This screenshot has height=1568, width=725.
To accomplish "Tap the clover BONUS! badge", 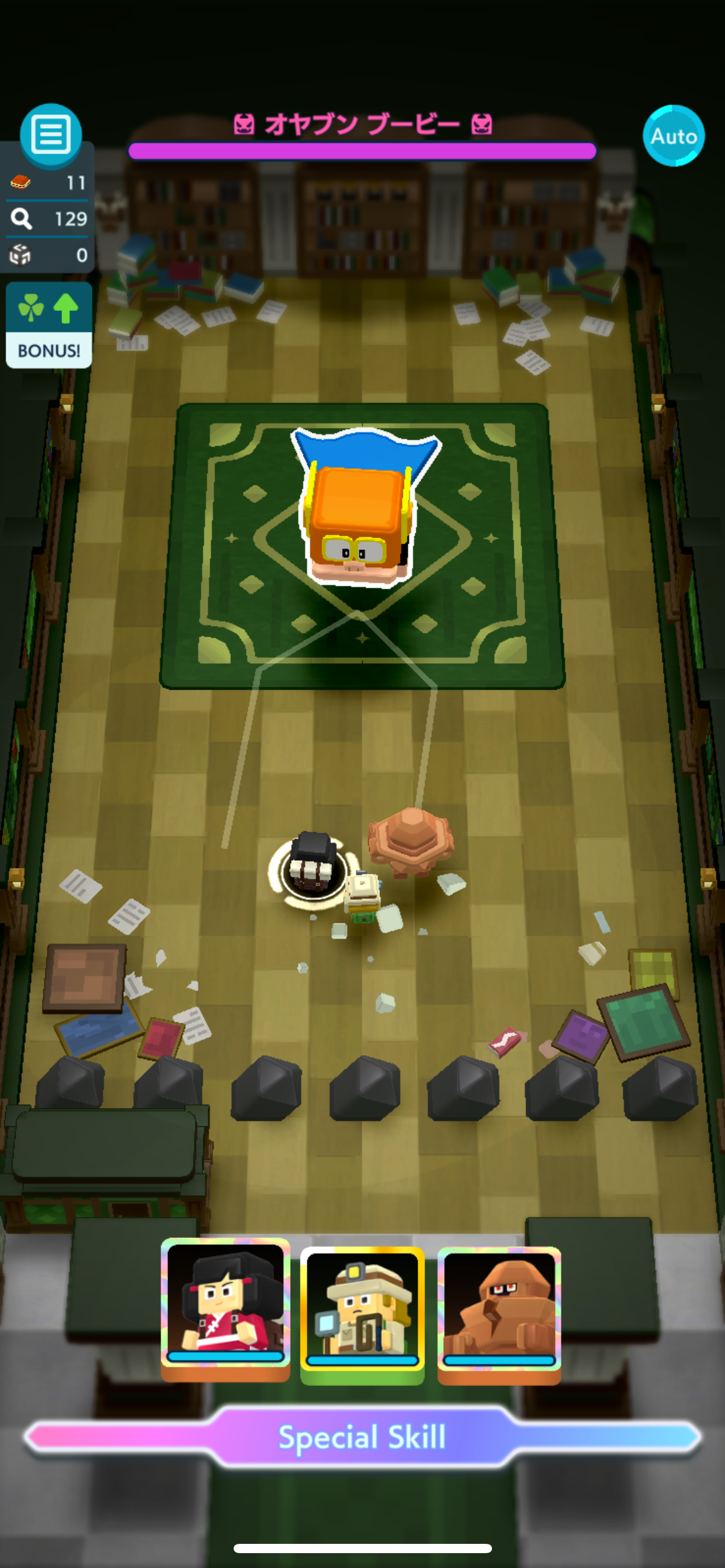I will [49, 325].
